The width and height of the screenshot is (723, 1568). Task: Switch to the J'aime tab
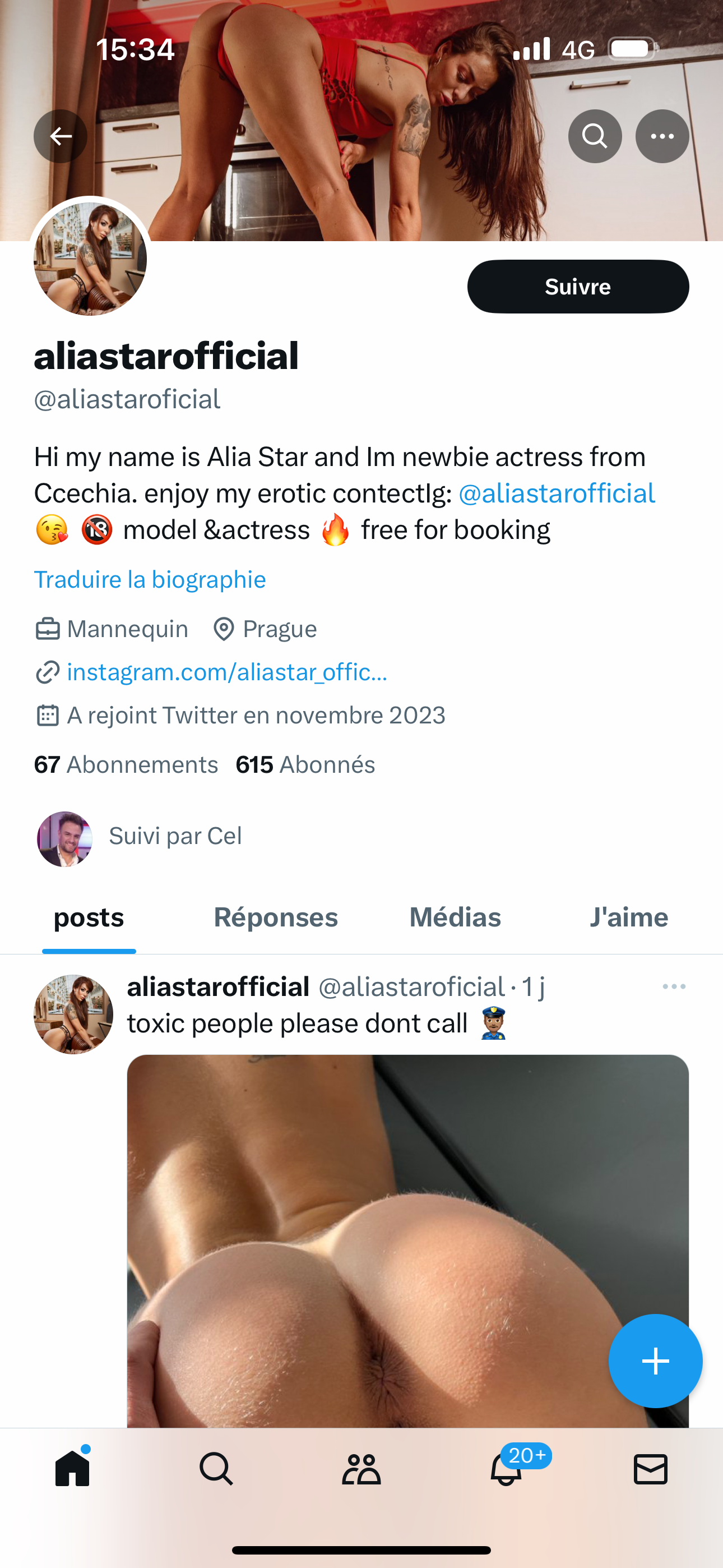point(628,917)
